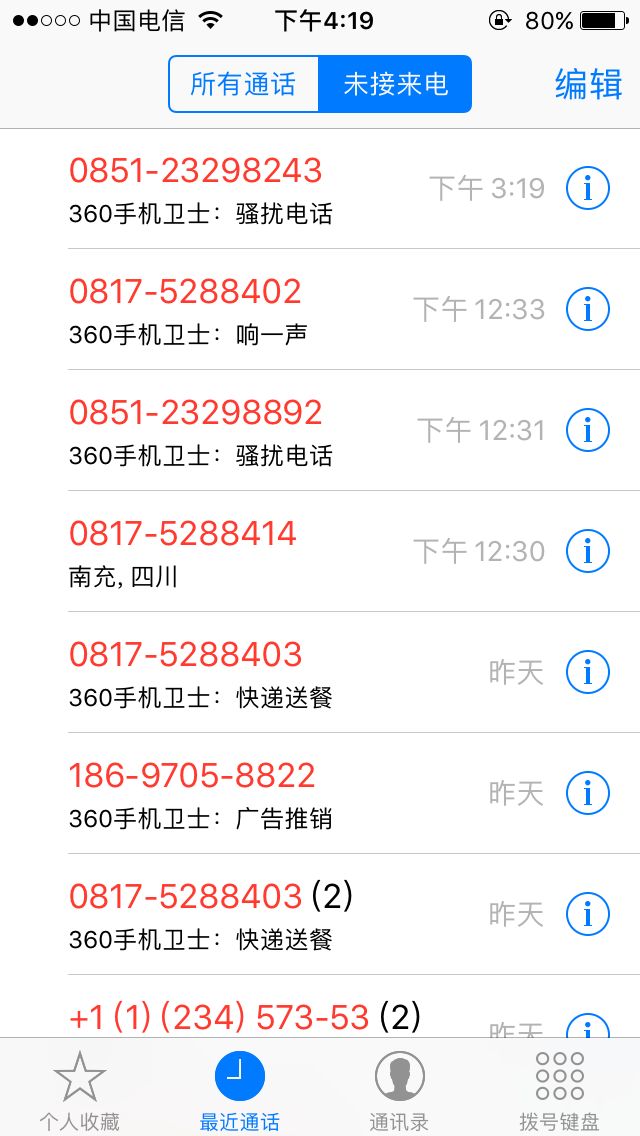
Task: Select the 最近通话 recents tab
Action: point(239,1088)
